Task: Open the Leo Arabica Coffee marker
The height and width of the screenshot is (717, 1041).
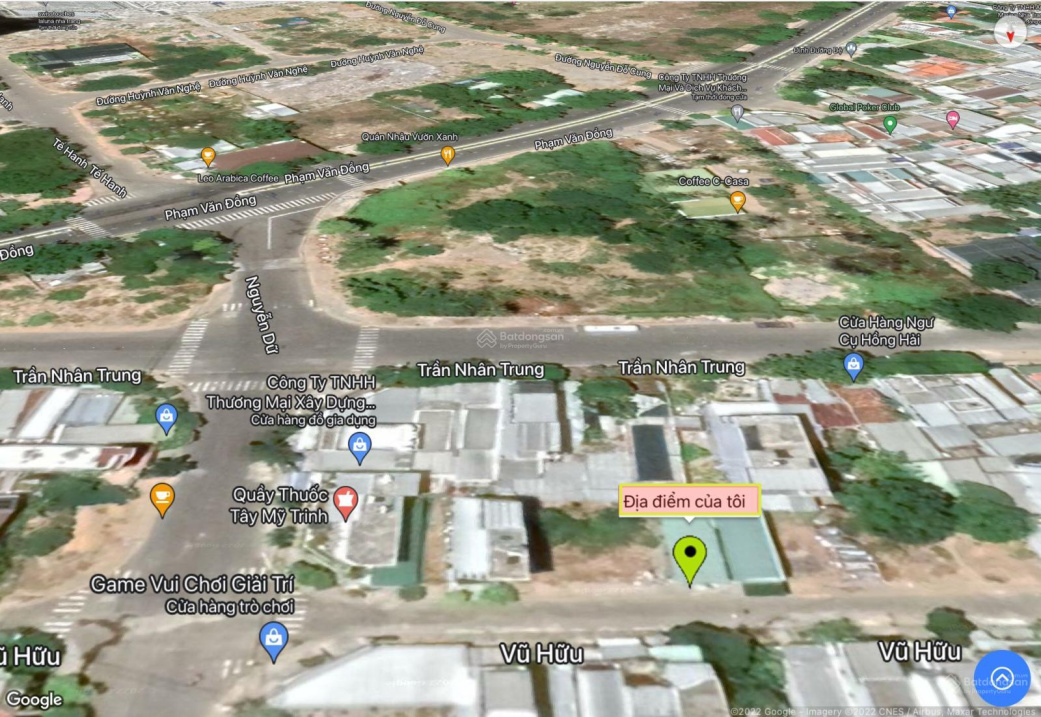Action: click(208, 156)
